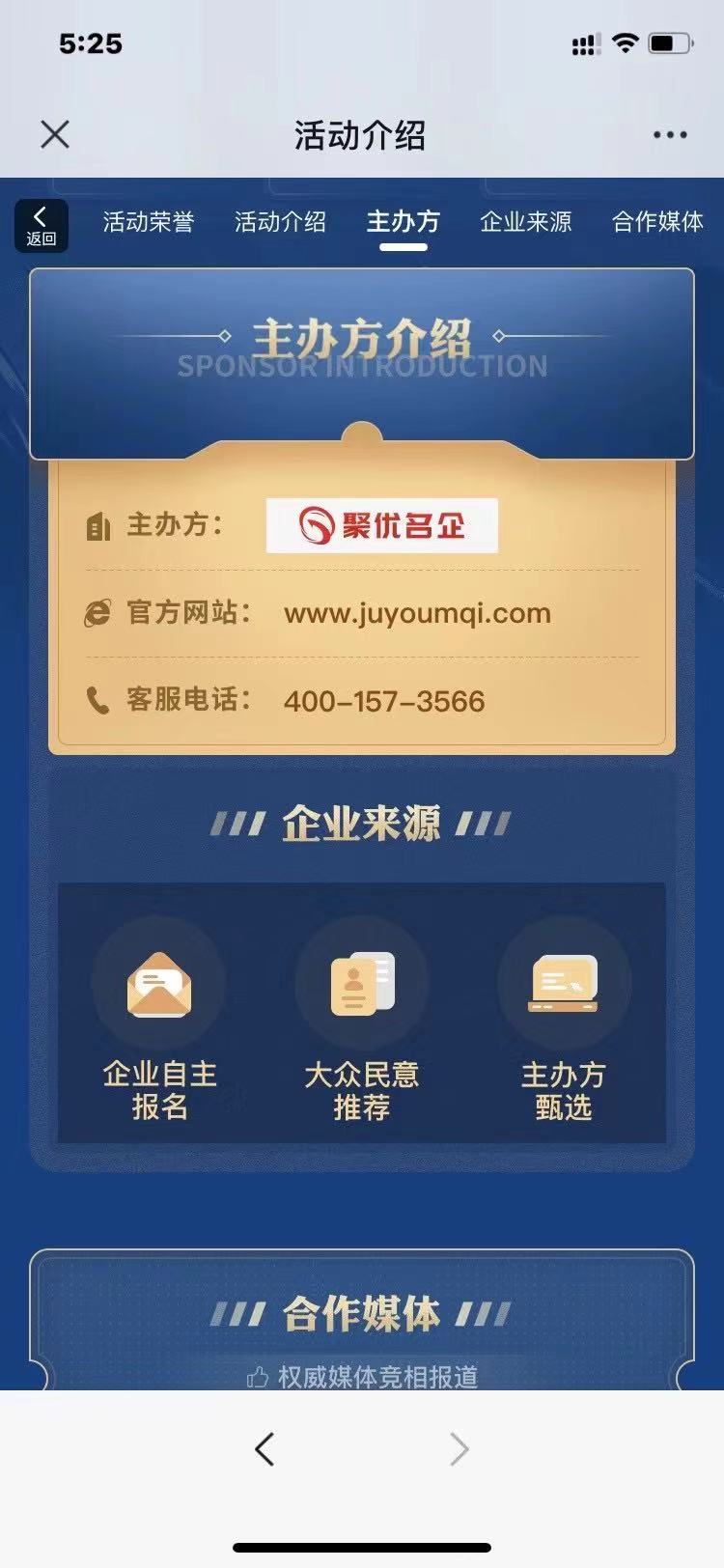The height and width of the screenshot is (1568, 724).
Task: Go to the 主办方 tab
Action: 403,222
